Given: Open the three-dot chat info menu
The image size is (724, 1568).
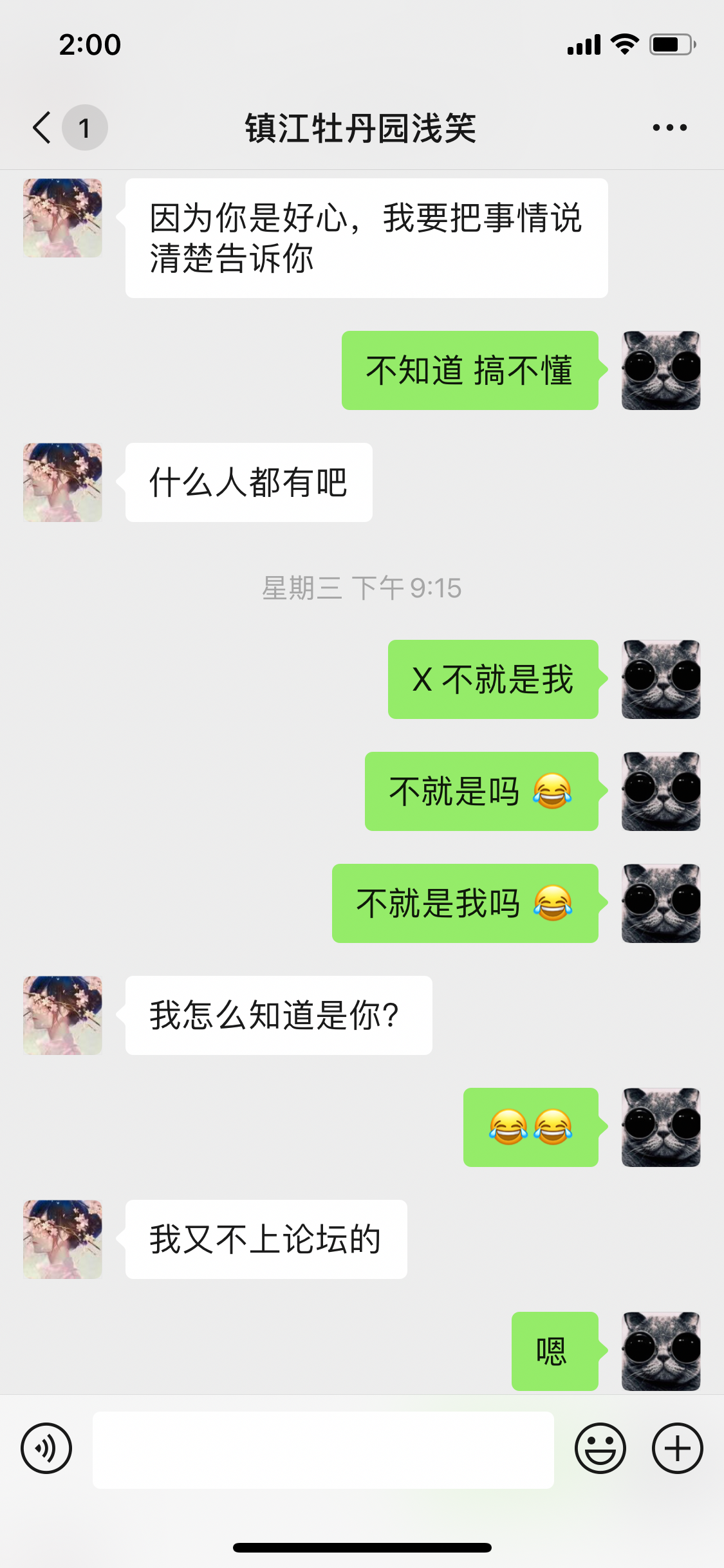Looking at the screenshot, I should click(x=669, y=127).
